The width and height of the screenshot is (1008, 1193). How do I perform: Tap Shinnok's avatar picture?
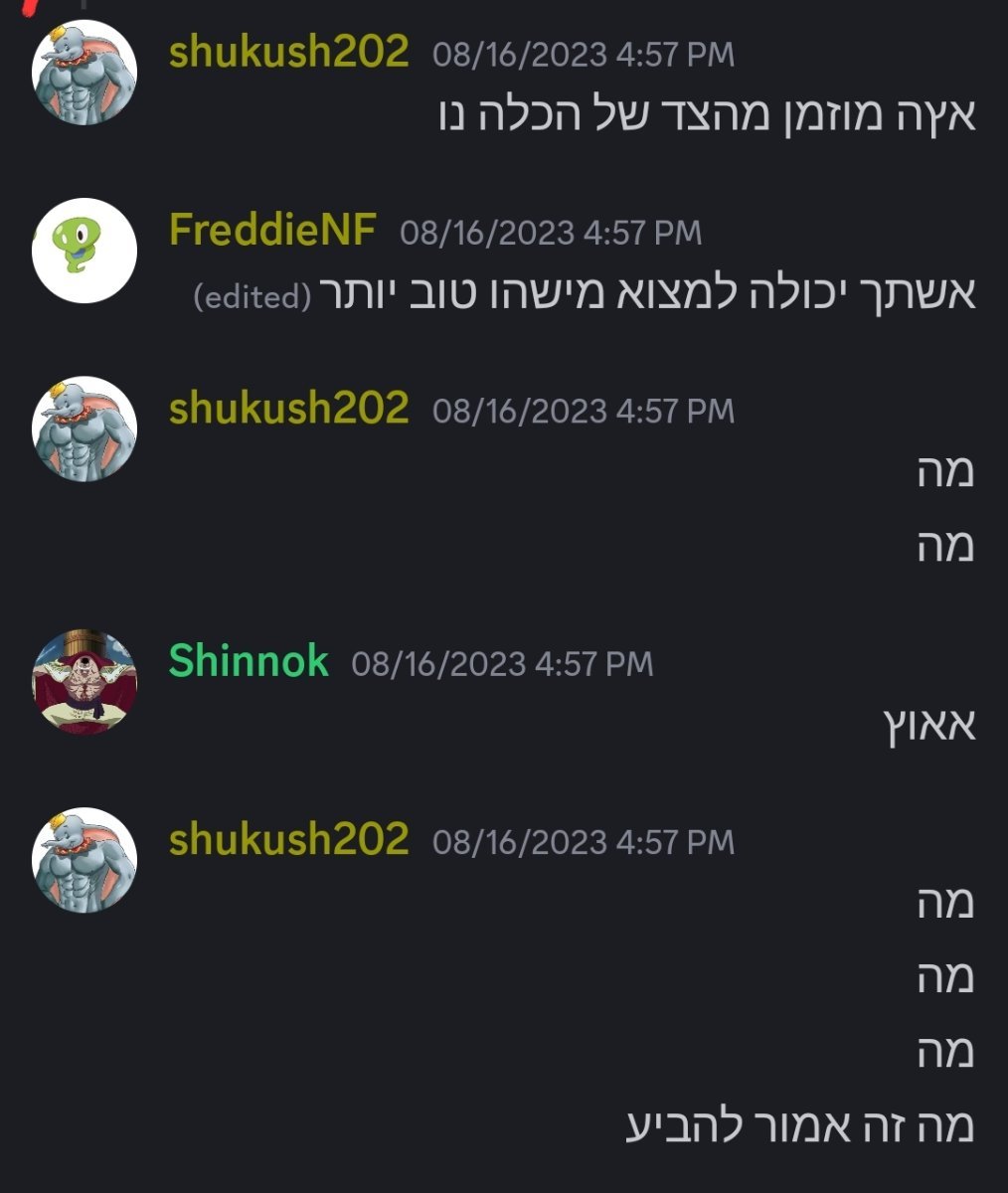coord(84,681)
